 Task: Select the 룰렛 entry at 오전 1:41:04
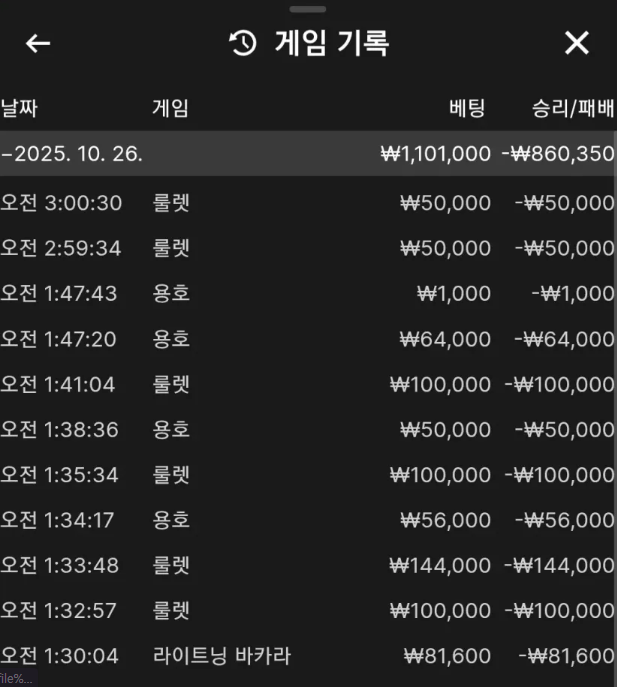[x=308, y=384]
